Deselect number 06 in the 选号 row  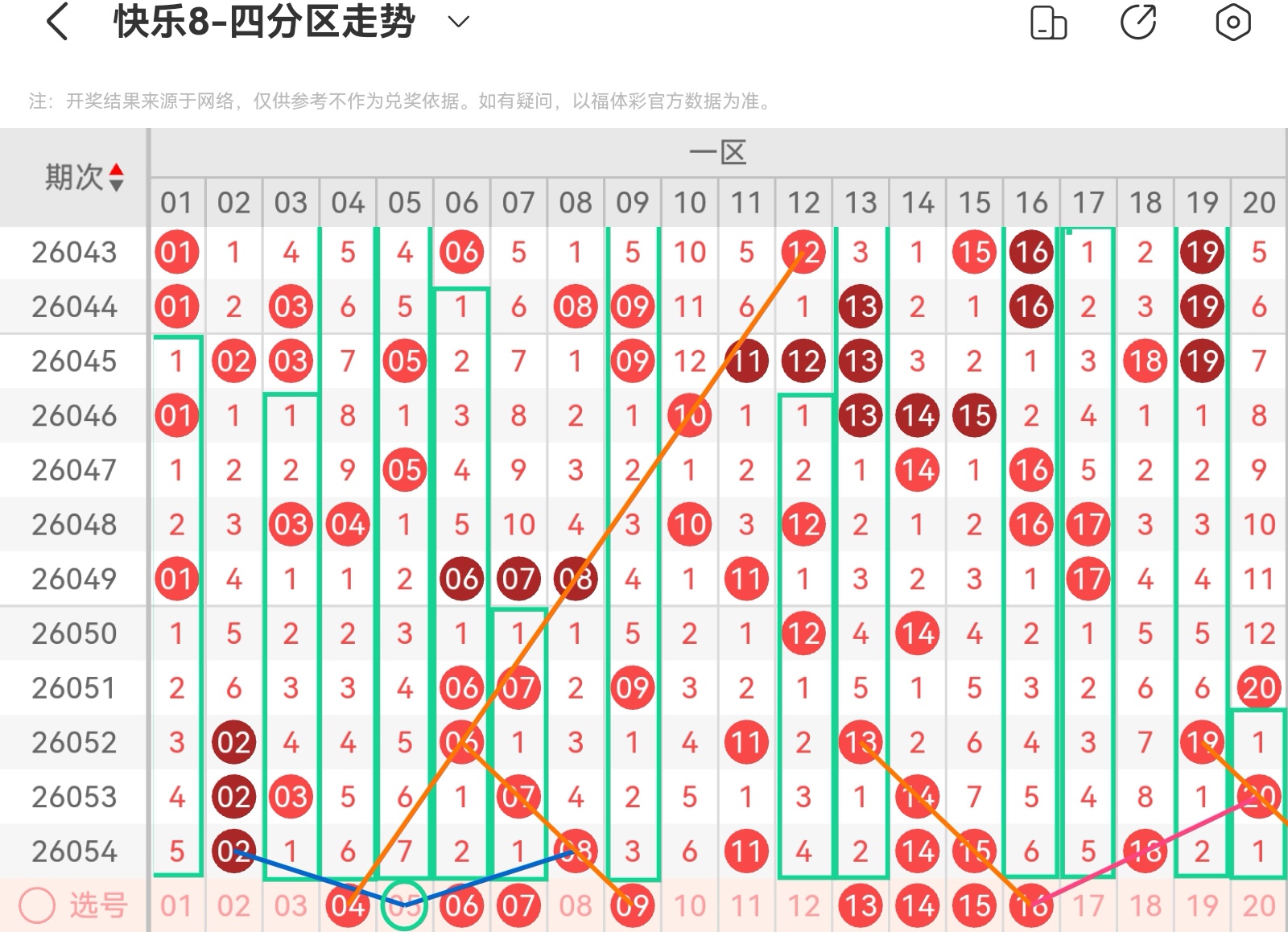(462, 906)
